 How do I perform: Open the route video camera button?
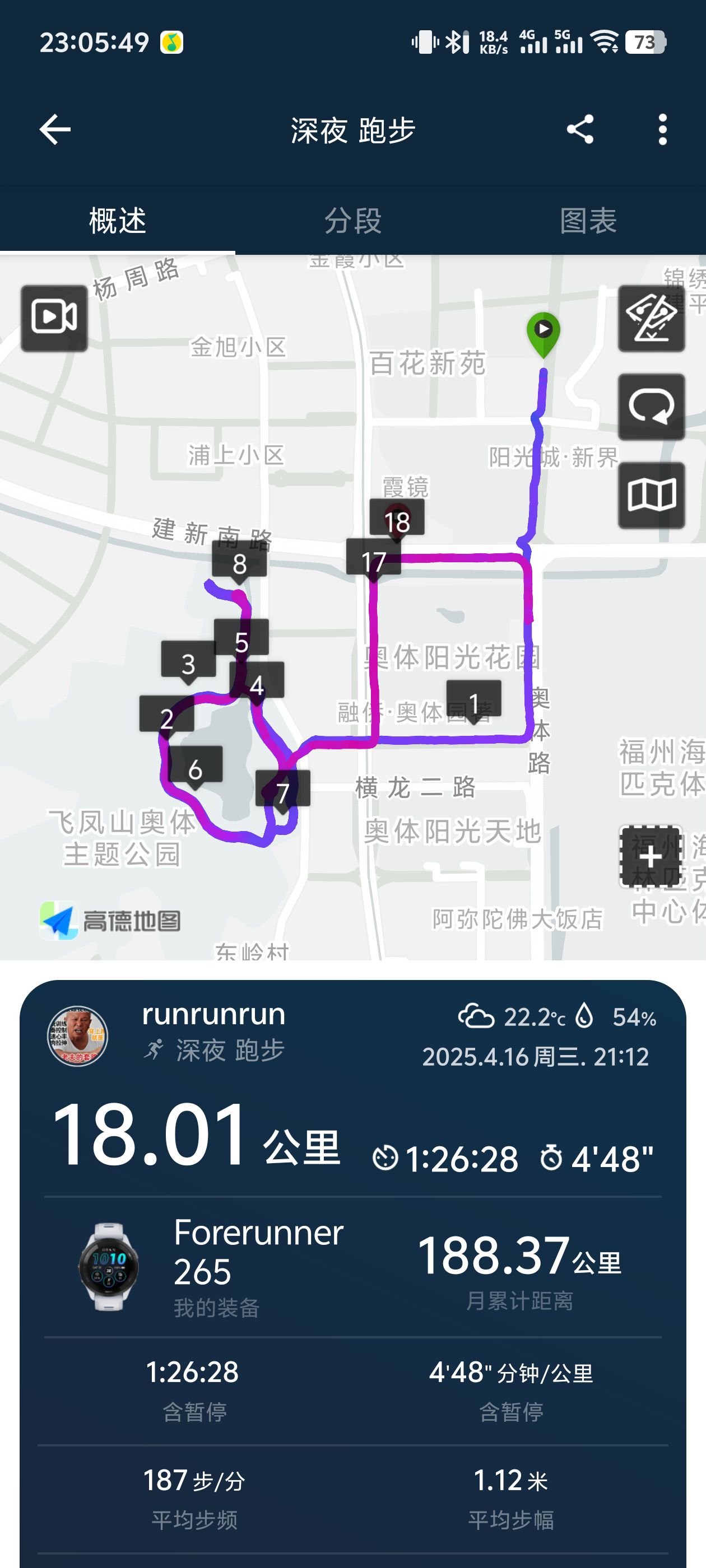pos(54,318)
